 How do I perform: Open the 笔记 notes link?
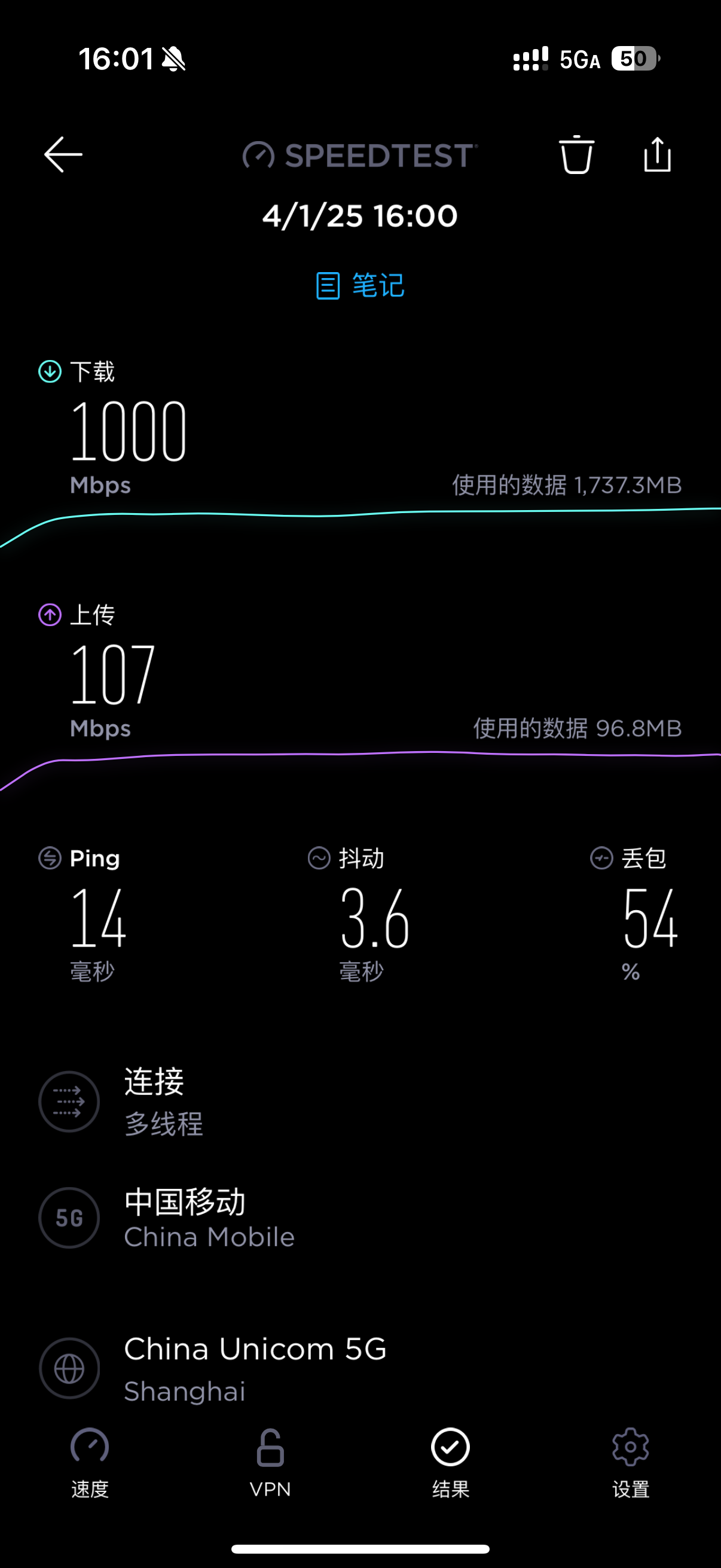(360, 285)
